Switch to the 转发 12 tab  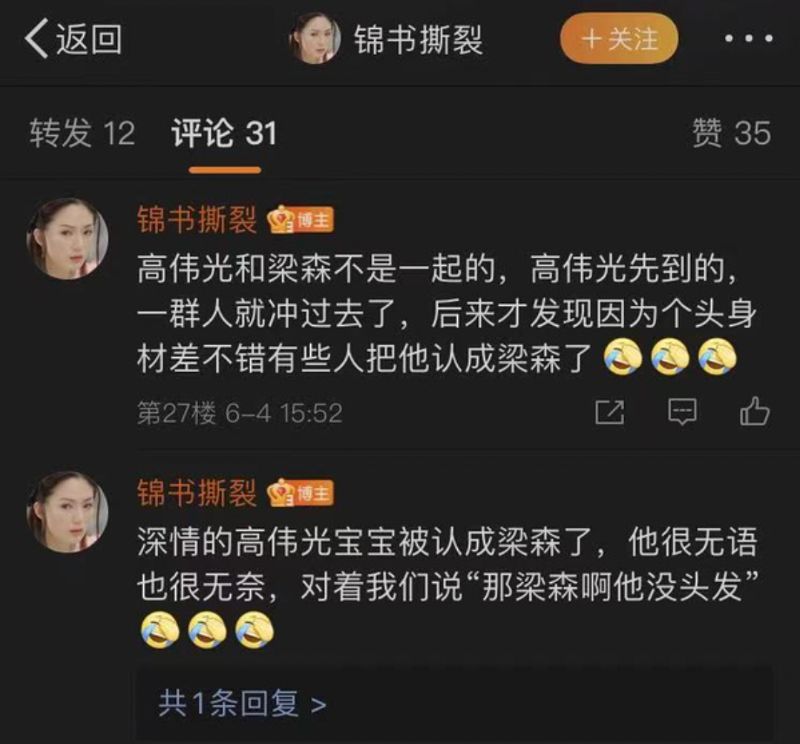tap(82, 133)
